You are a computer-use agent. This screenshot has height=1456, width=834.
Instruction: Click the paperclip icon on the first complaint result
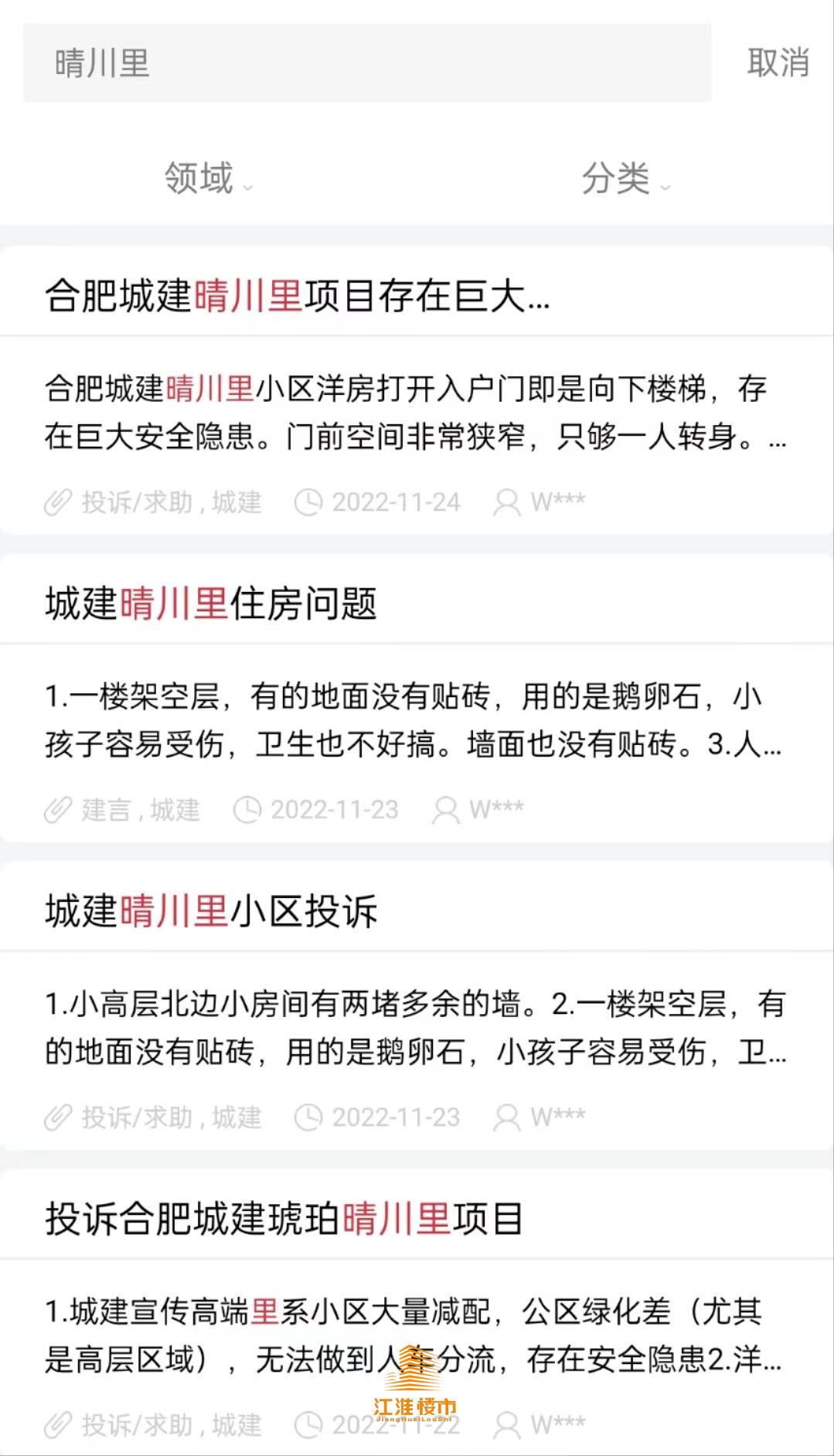[55, 503]
